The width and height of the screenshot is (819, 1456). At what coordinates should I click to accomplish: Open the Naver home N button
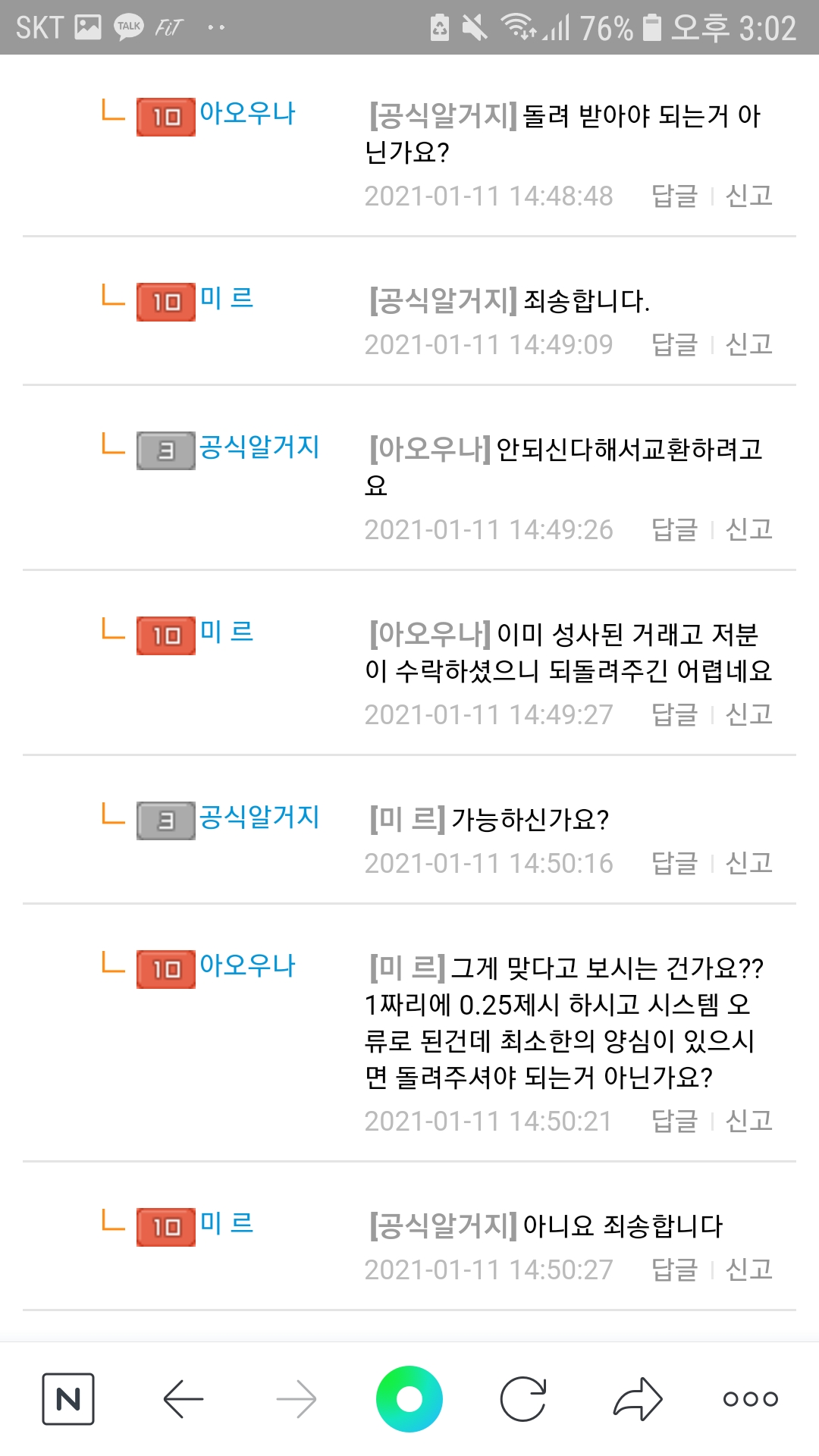pos(68,1398)
